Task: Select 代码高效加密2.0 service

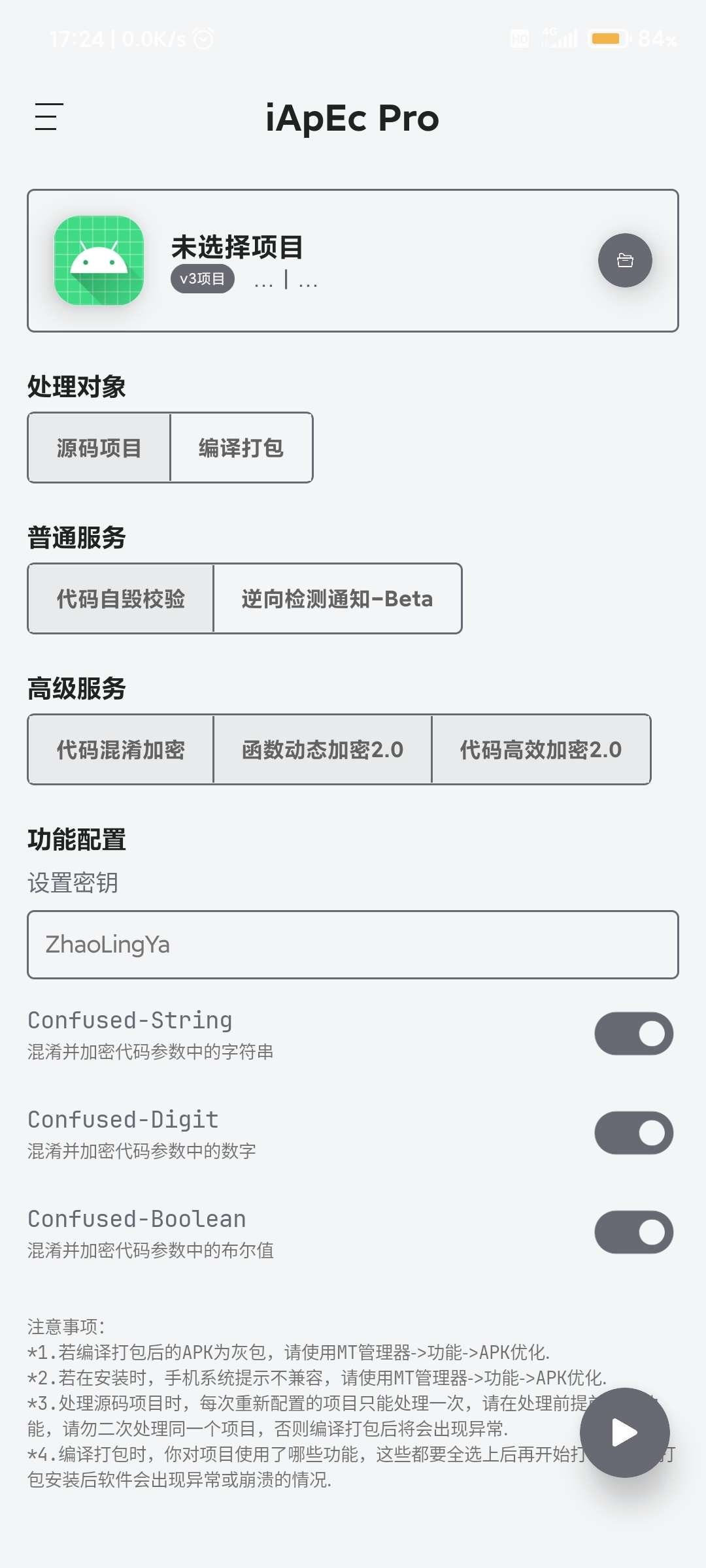Action: [541, 750]
